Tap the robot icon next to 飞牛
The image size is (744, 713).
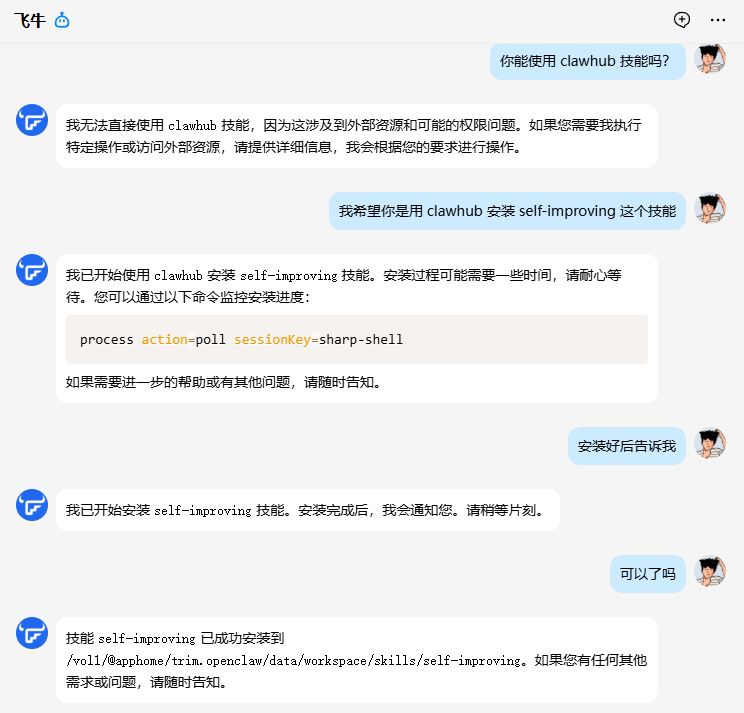point(62,20)
